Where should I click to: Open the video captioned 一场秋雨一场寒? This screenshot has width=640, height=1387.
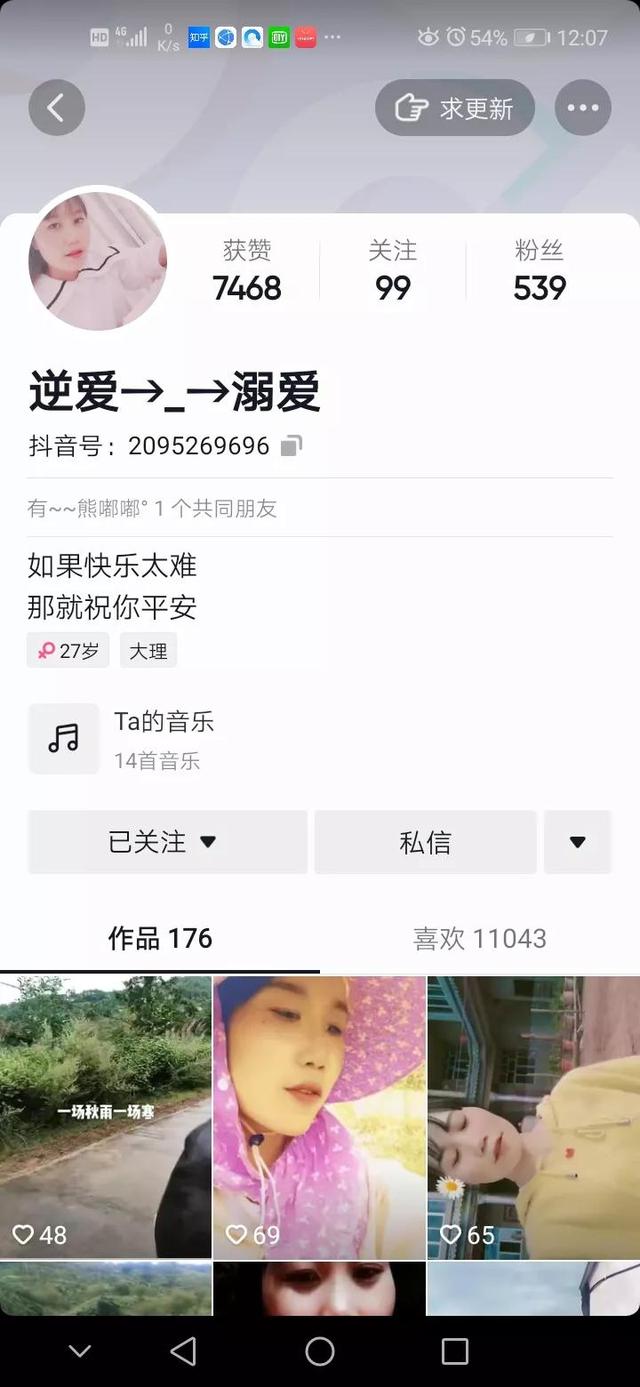click(105, 1115)
